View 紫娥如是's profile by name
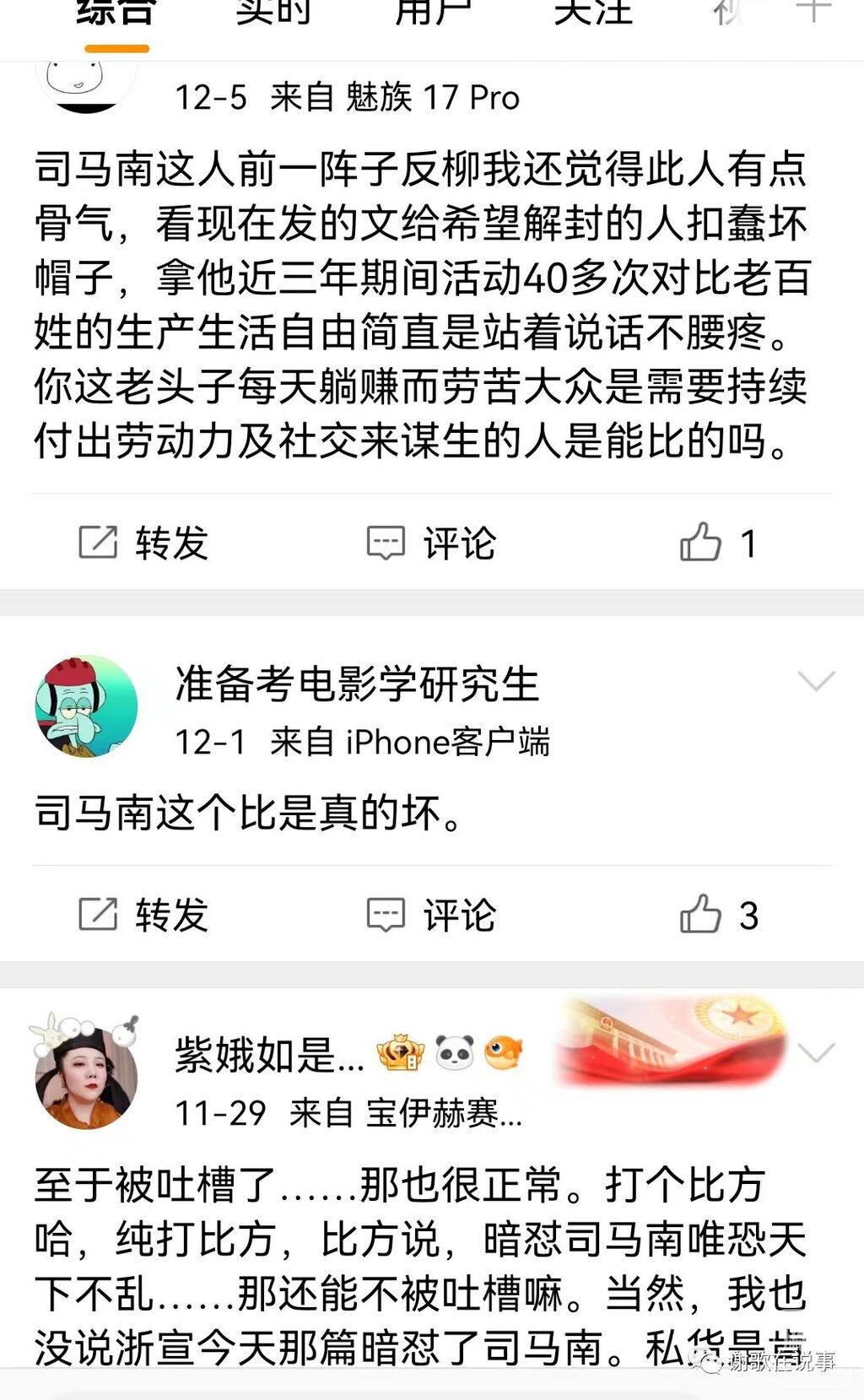The height and width of the screenshot is (1400, 864). (269, 1055)
